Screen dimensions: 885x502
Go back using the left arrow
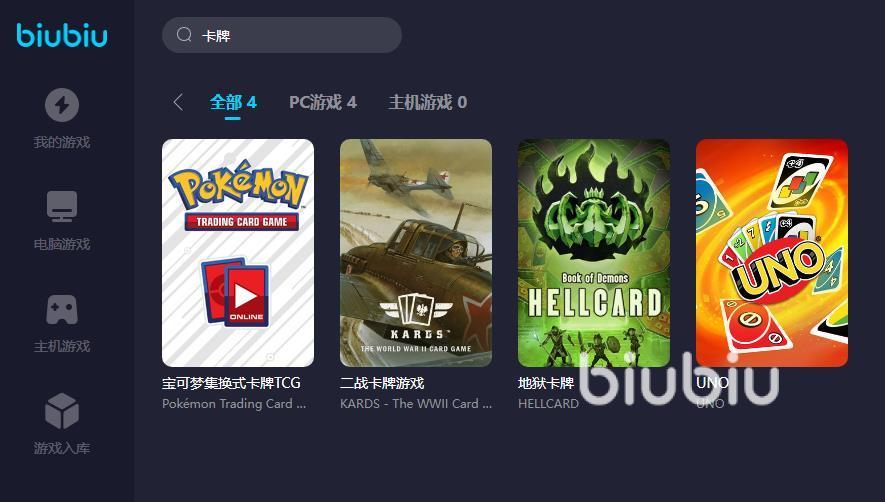[178, 102]
